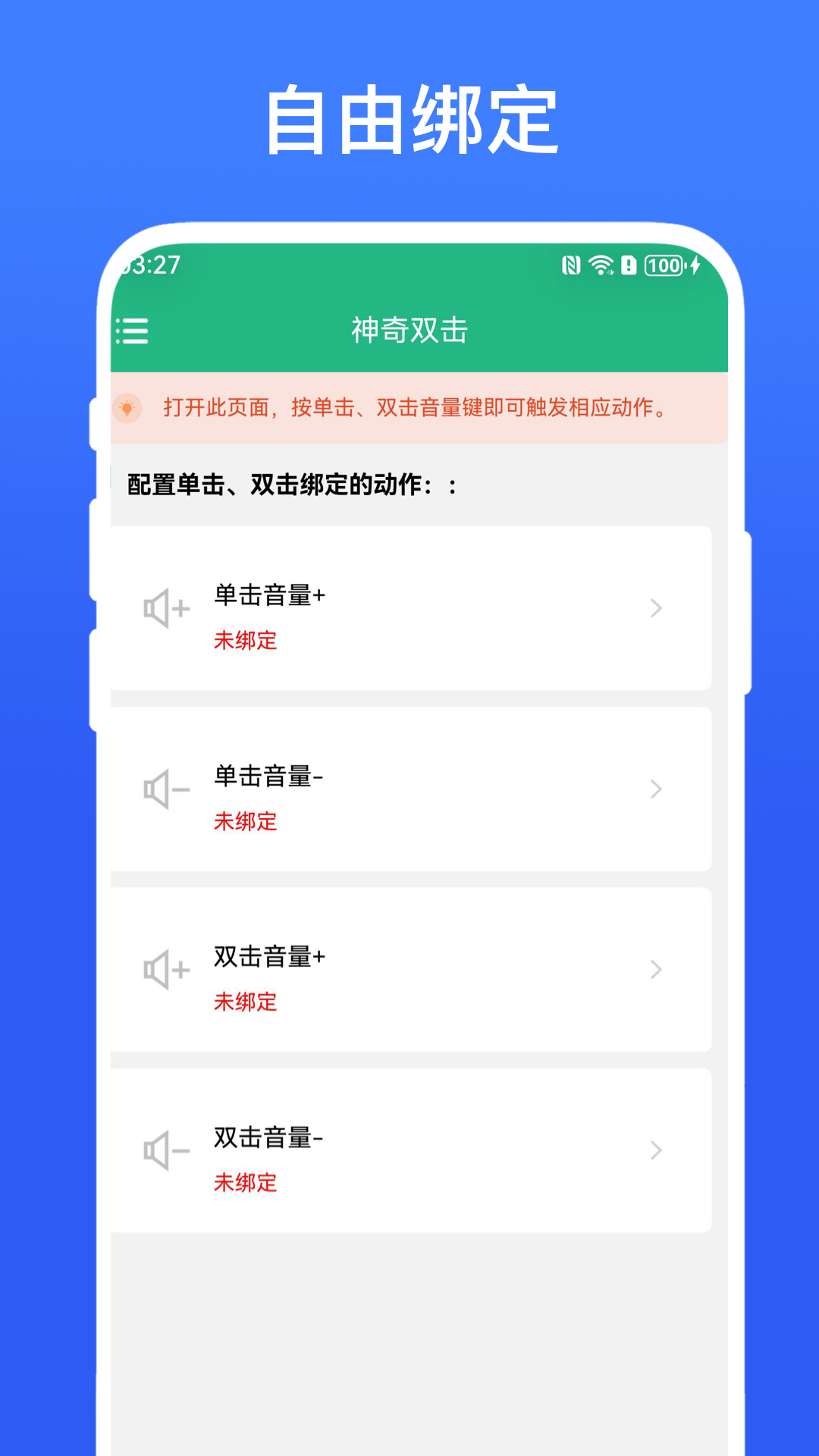Expand the 单击音量- binding options
819x1456 pixels.
click(x=655, y=789)
